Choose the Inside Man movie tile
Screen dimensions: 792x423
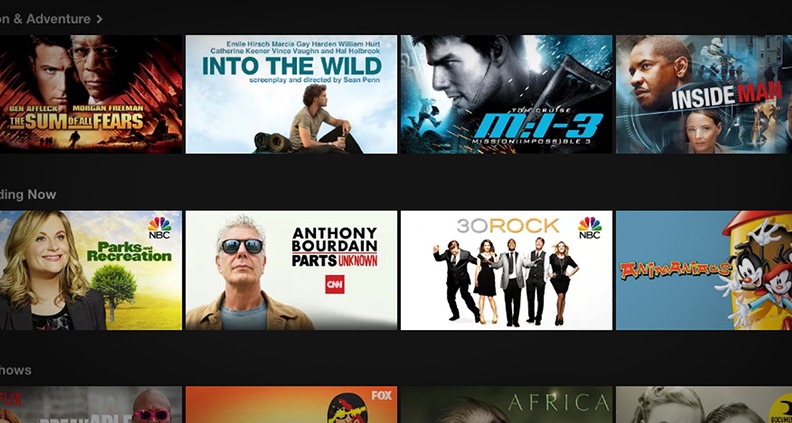pyautogui.click(x=703, y=94)
